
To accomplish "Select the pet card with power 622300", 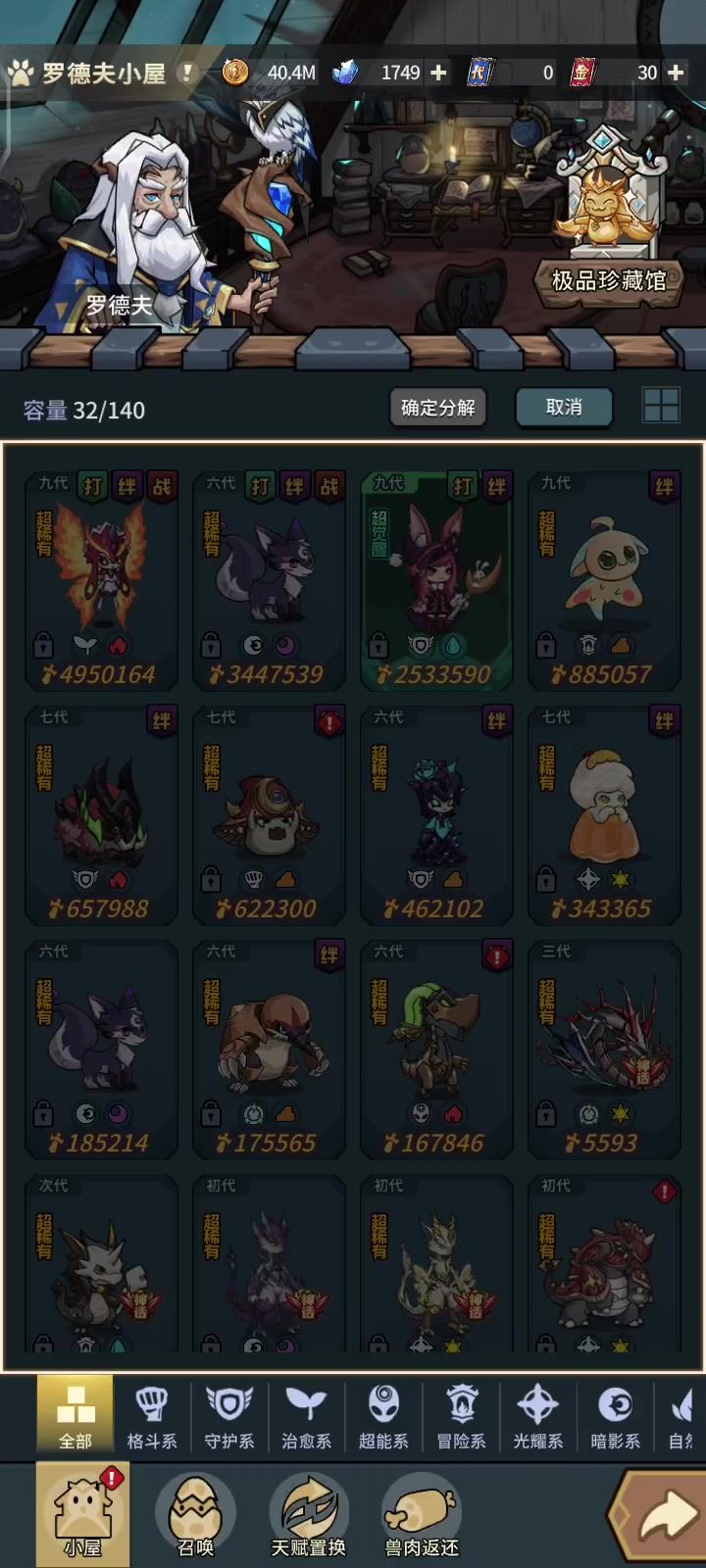I will click(269, 815).
